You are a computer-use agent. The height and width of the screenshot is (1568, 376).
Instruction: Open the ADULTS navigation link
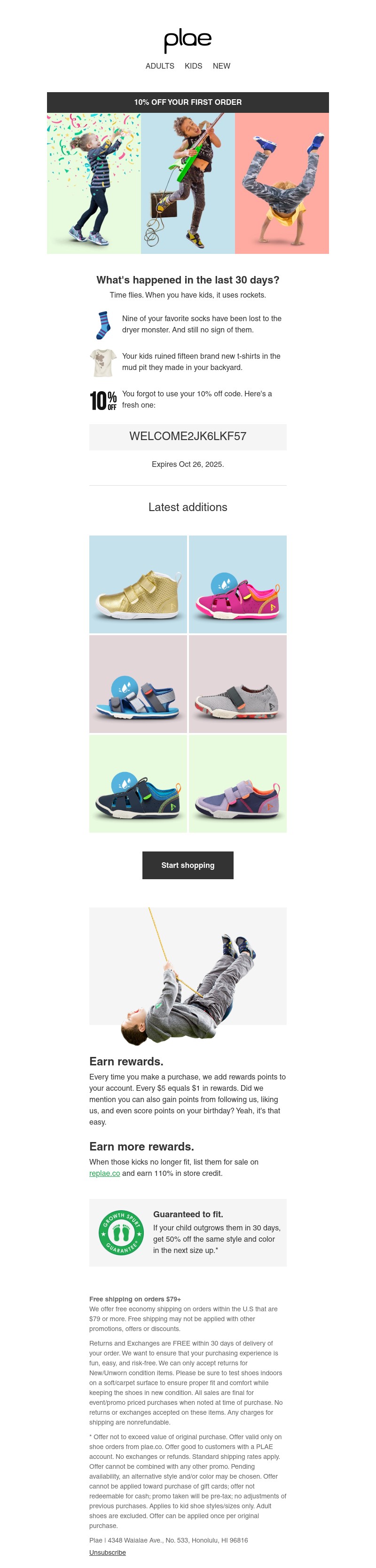tap(159, 66)
